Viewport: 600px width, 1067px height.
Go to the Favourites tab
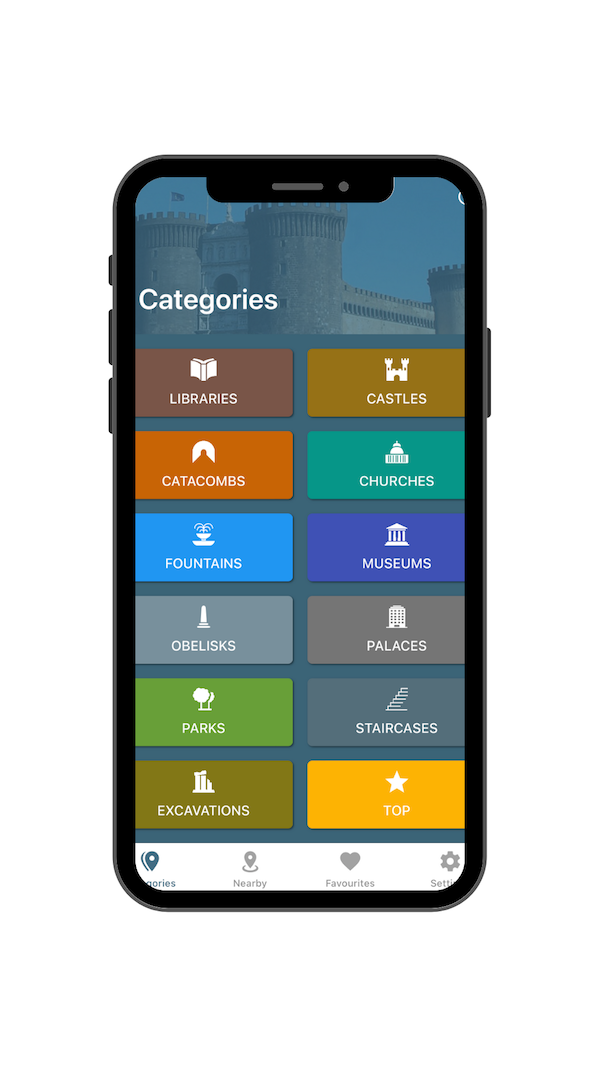tap(350, 869)
